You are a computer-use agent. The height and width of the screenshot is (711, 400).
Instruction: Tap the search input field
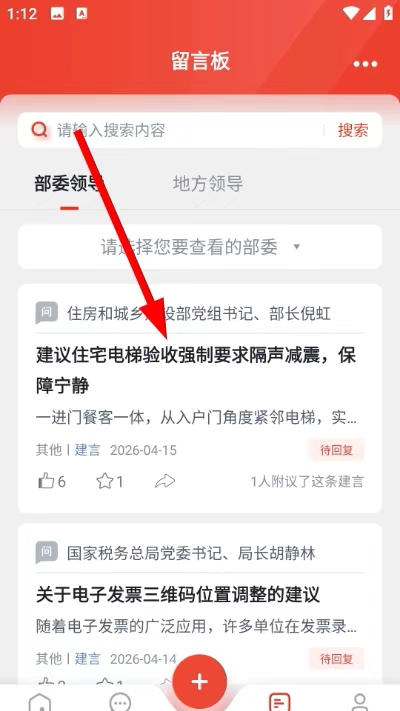188,131
